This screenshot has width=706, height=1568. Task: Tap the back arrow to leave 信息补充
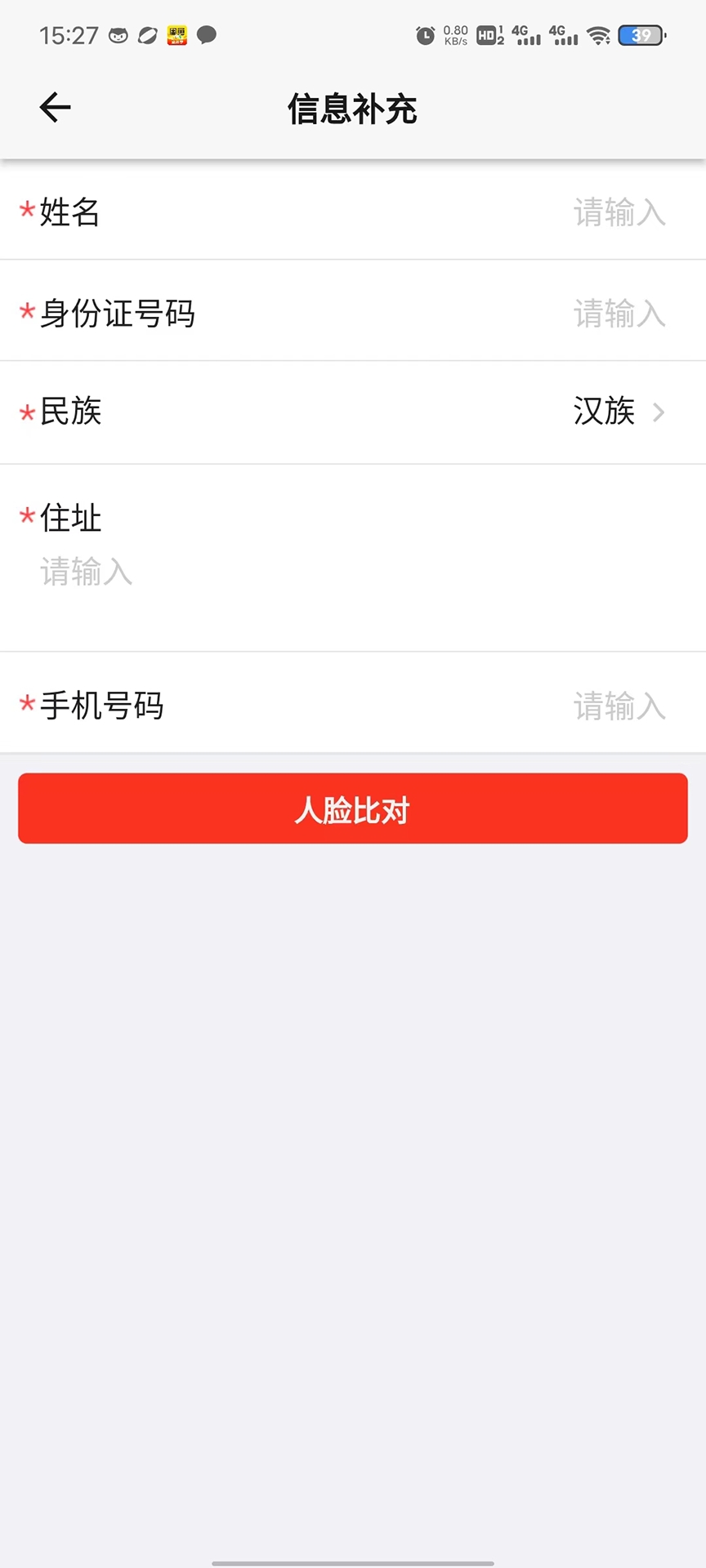pyautogui.click(x=53, y=107)
